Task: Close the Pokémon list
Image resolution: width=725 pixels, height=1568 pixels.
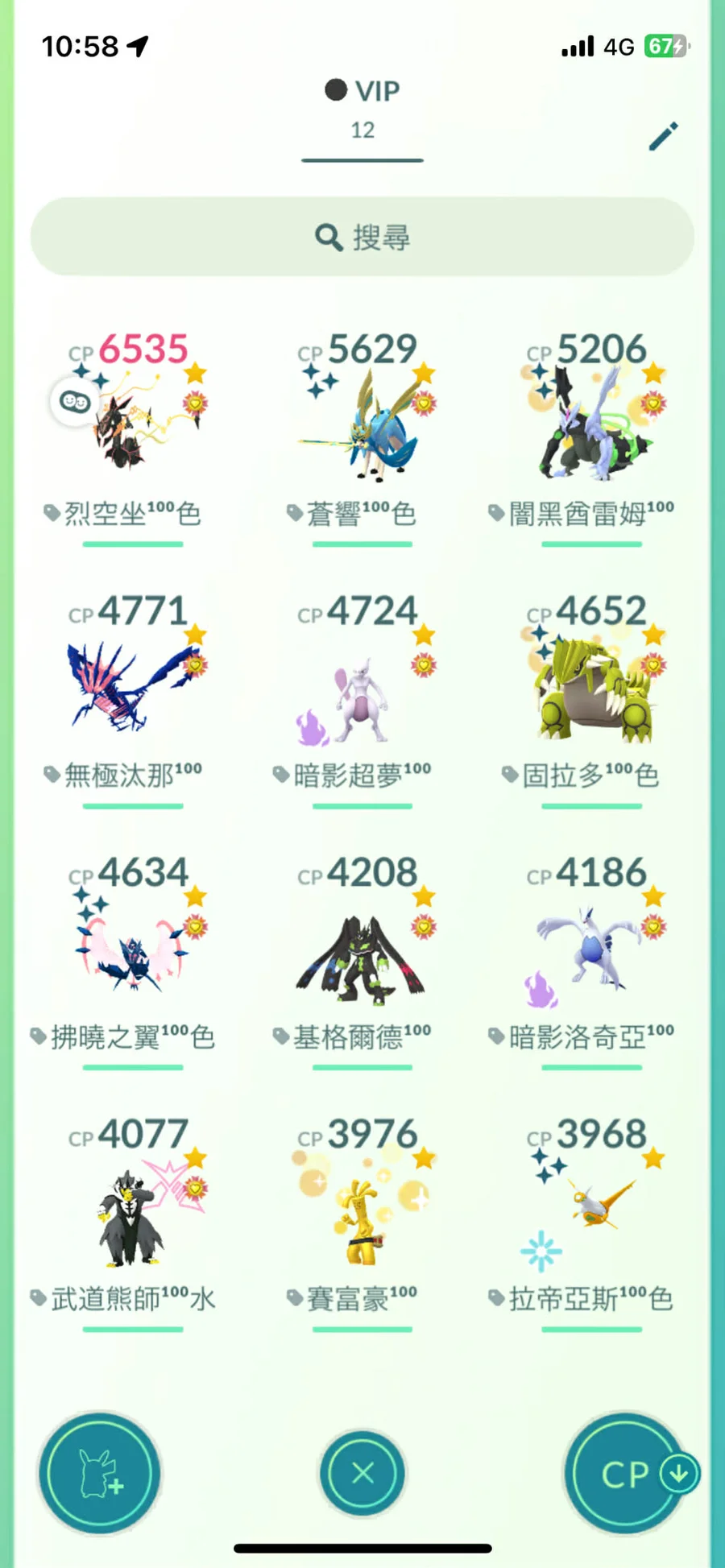Action: tap(362, 1473)
